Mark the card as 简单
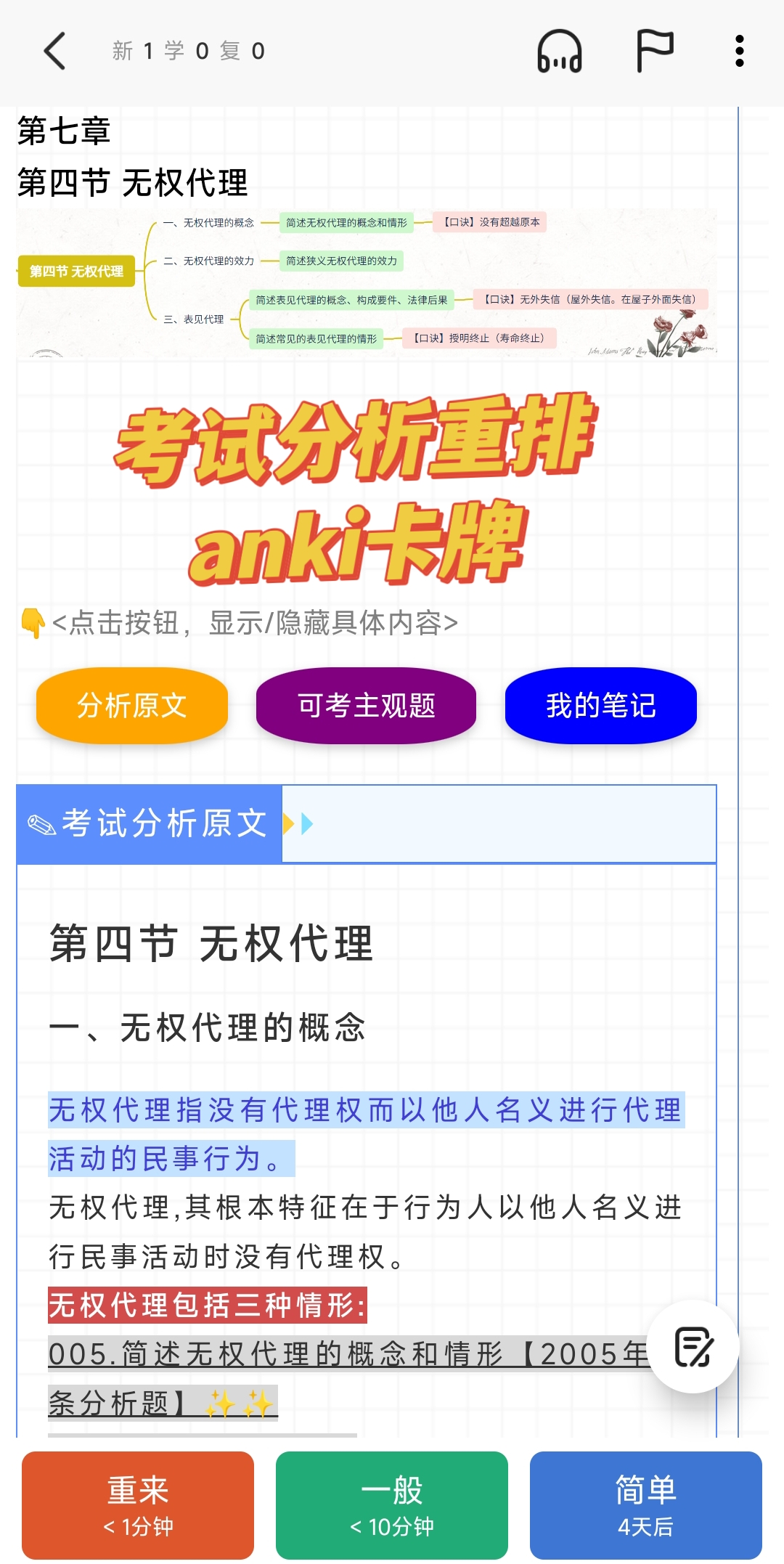 pyautogui.click(x=645, y=1505)
